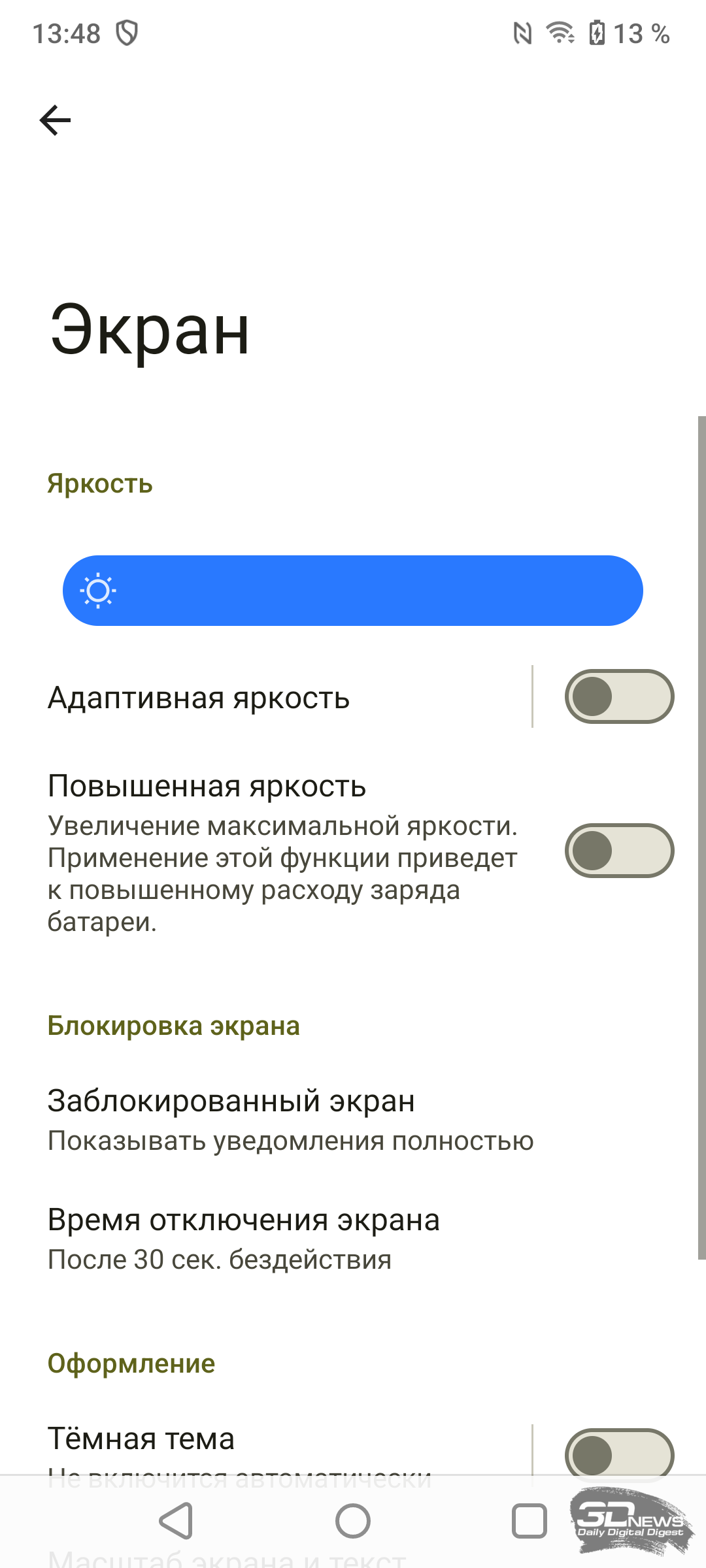Go back using the top-left arrow
The height and width of the screenshot is (1568, 706).
click(x=55, y=120)
